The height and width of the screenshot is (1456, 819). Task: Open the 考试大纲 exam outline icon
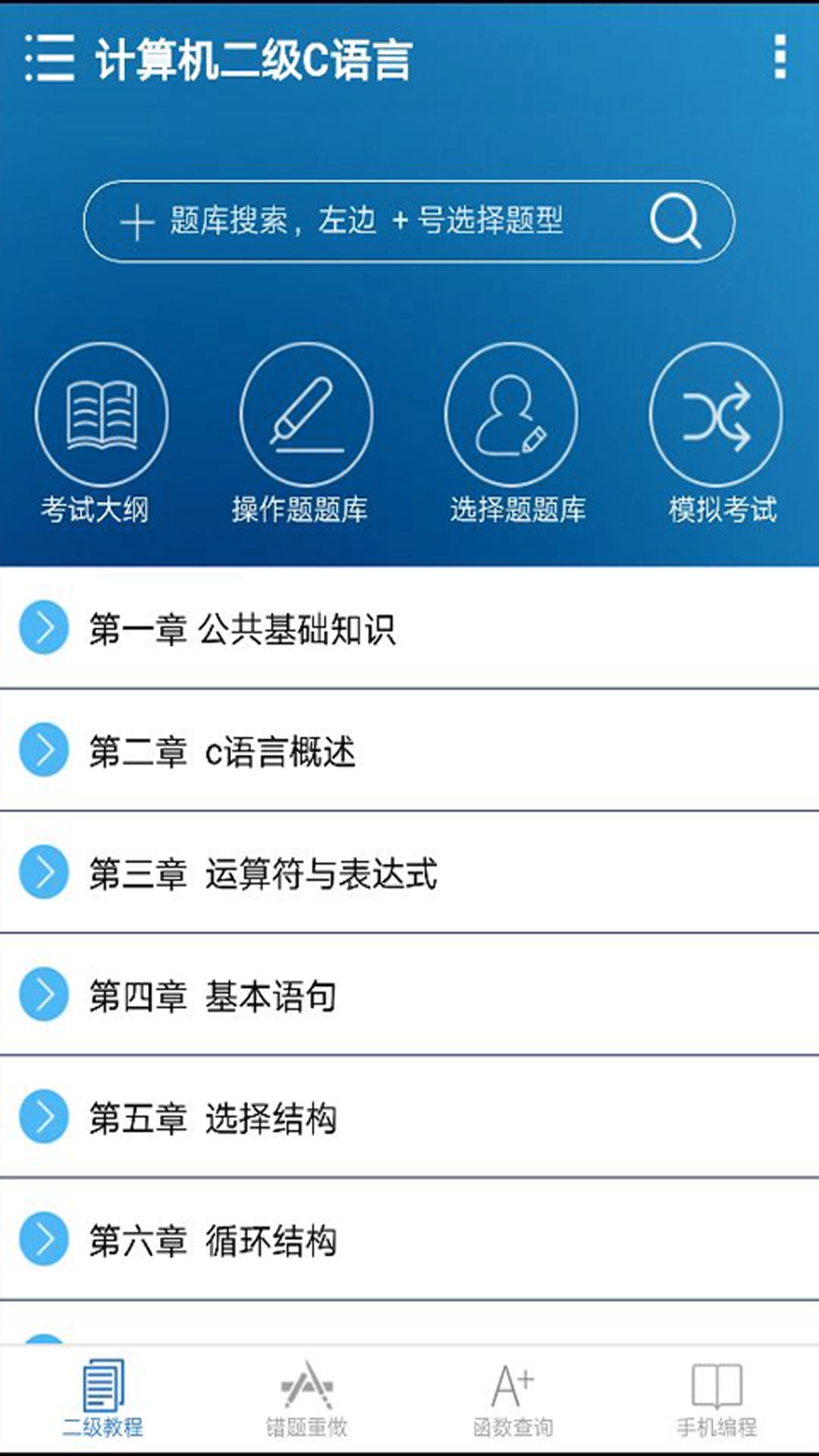click(102, 413)
